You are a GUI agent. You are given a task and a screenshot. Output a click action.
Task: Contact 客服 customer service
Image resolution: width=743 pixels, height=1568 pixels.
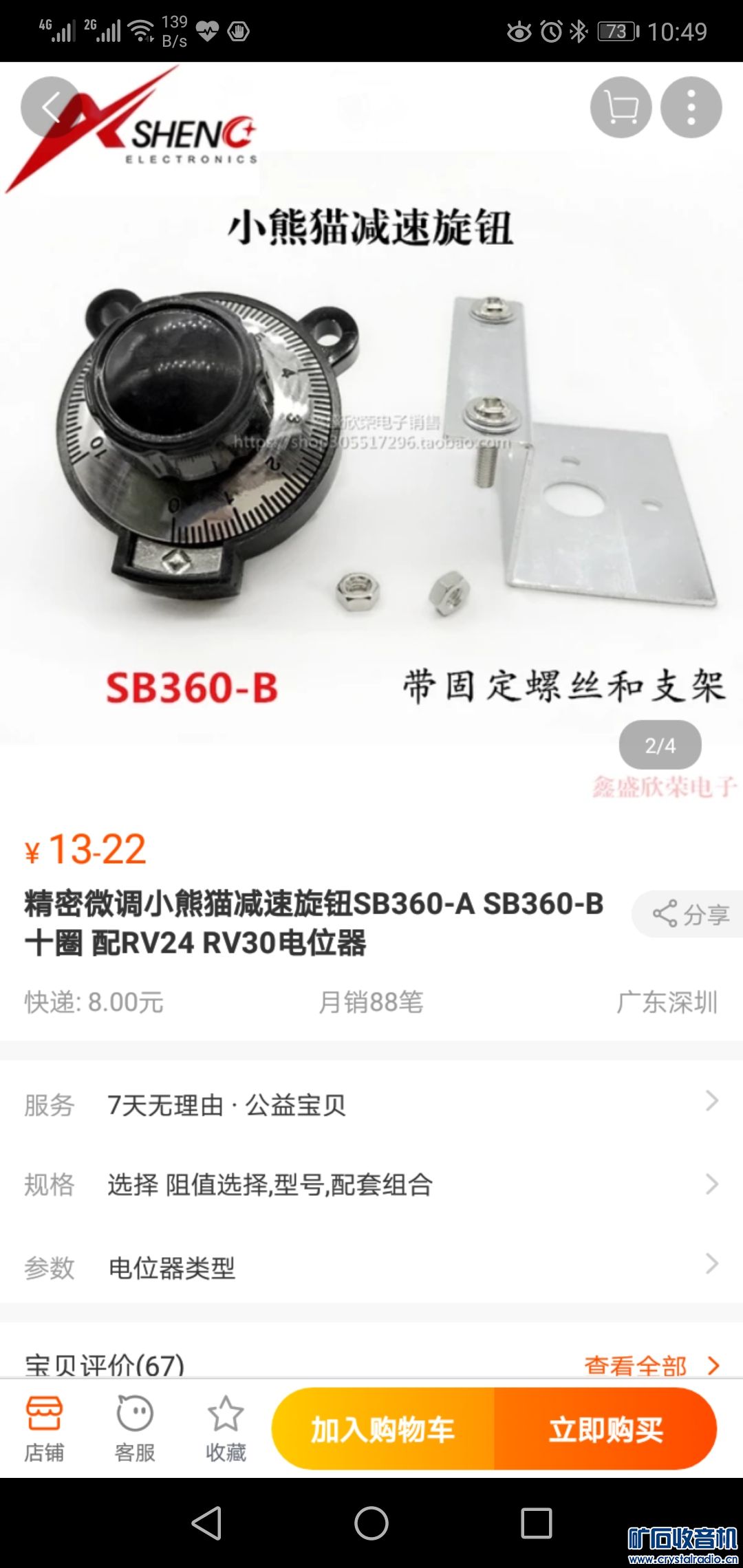[135, 1429]
